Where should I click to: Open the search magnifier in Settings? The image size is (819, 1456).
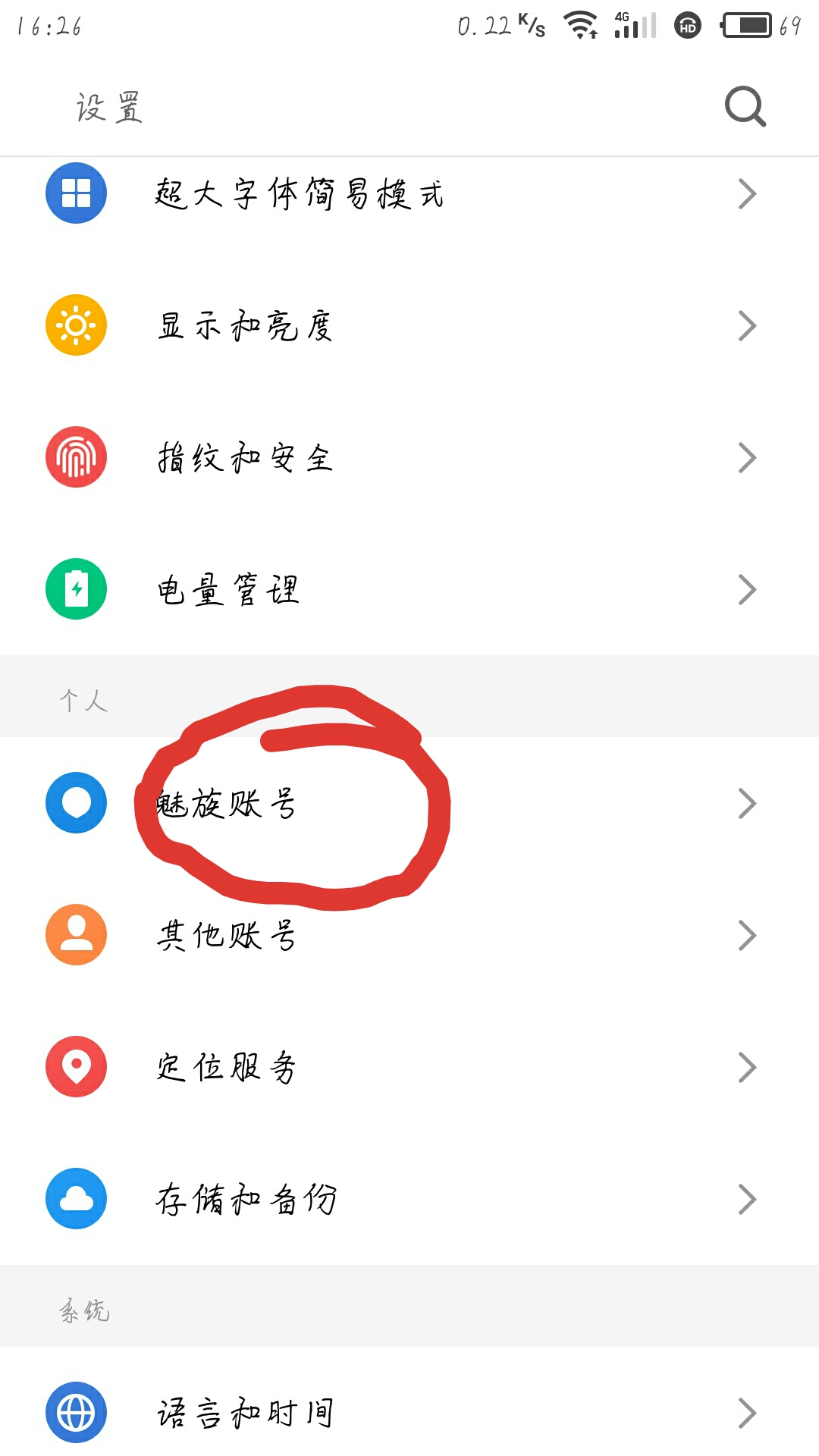coord(743,107)
